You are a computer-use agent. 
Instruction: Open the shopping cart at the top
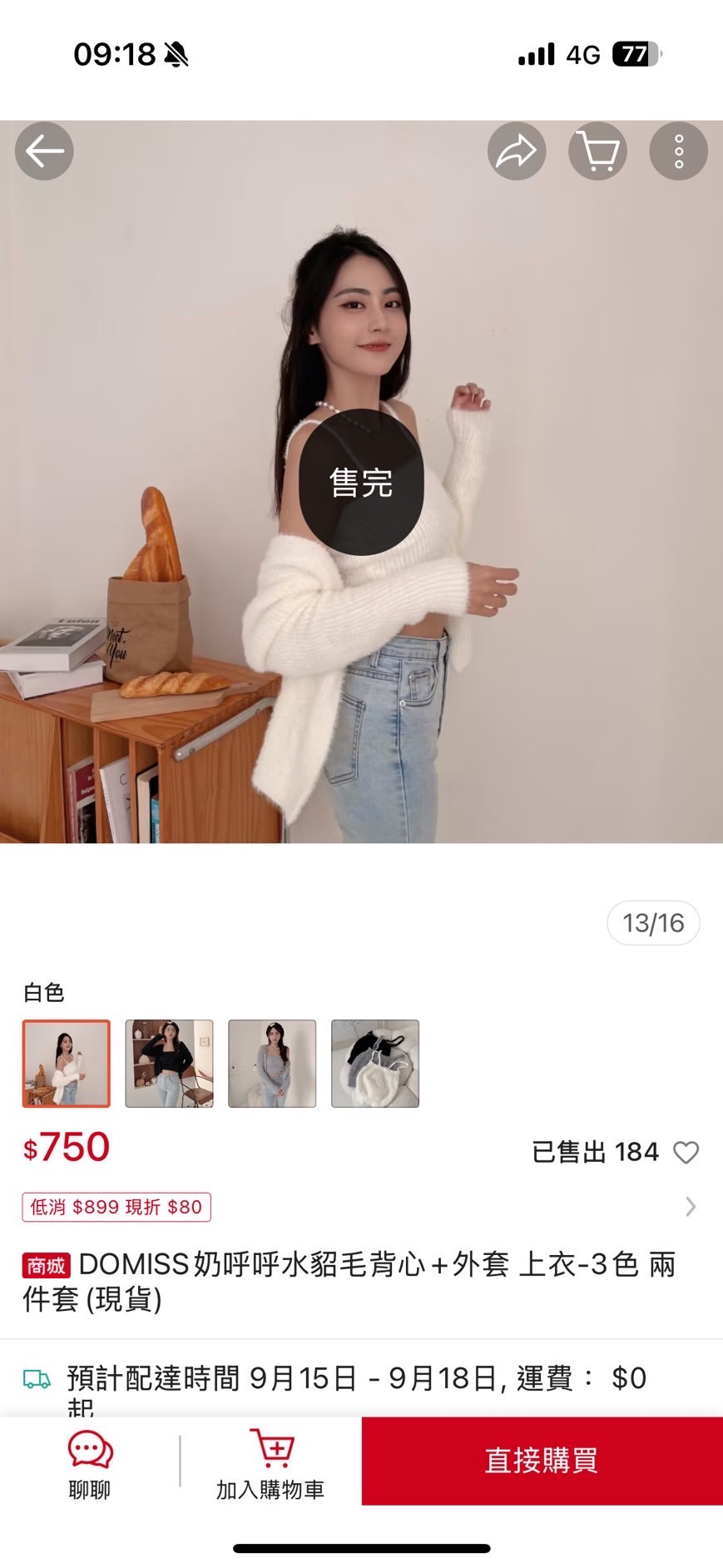coord(597,151)
